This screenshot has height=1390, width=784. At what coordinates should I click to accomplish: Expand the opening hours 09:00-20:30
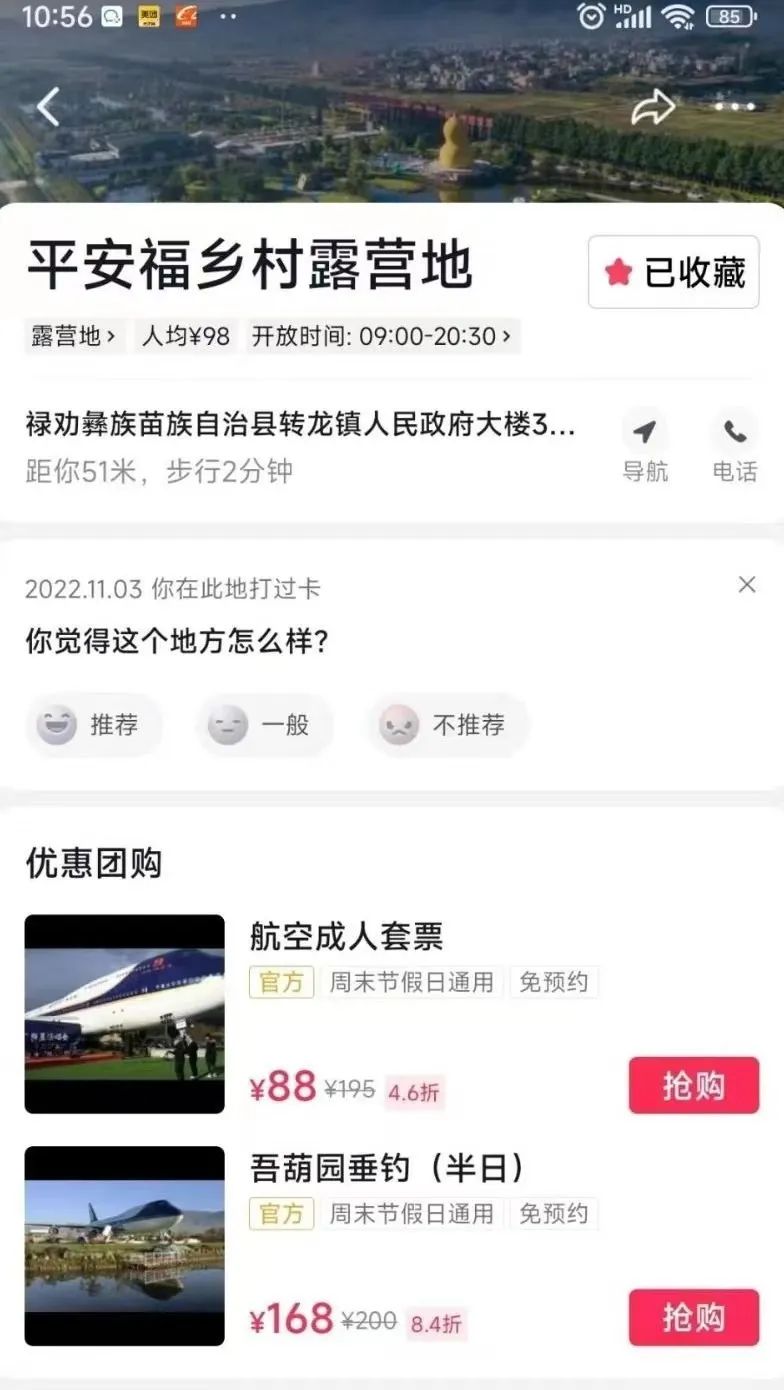pos(384,336)
